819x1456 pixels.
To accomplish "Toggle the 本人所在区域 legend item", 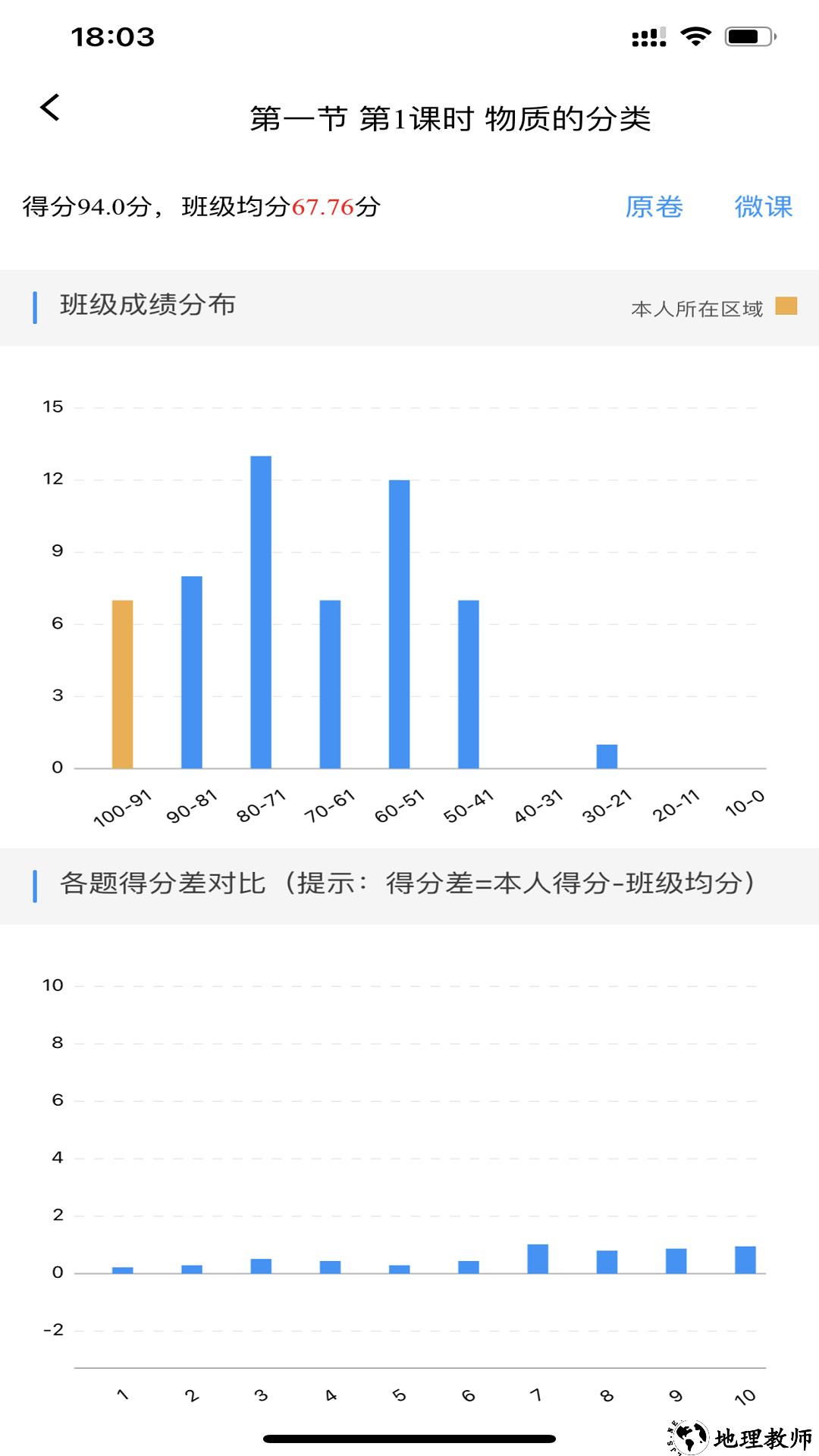I will click(x=698, y=309).
